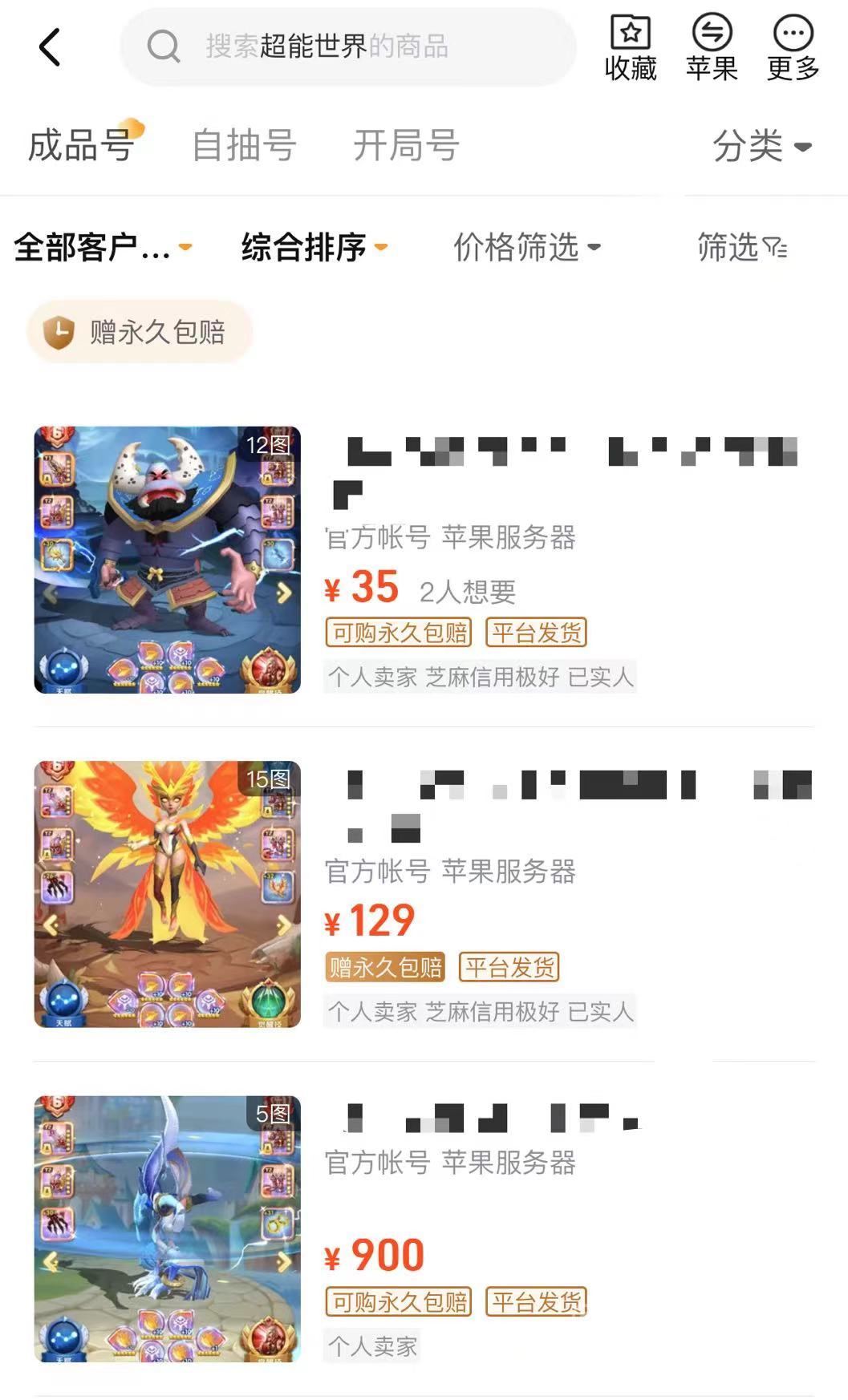
Task: Switch platform via the 苹果 icon
Action: point(712,48)
